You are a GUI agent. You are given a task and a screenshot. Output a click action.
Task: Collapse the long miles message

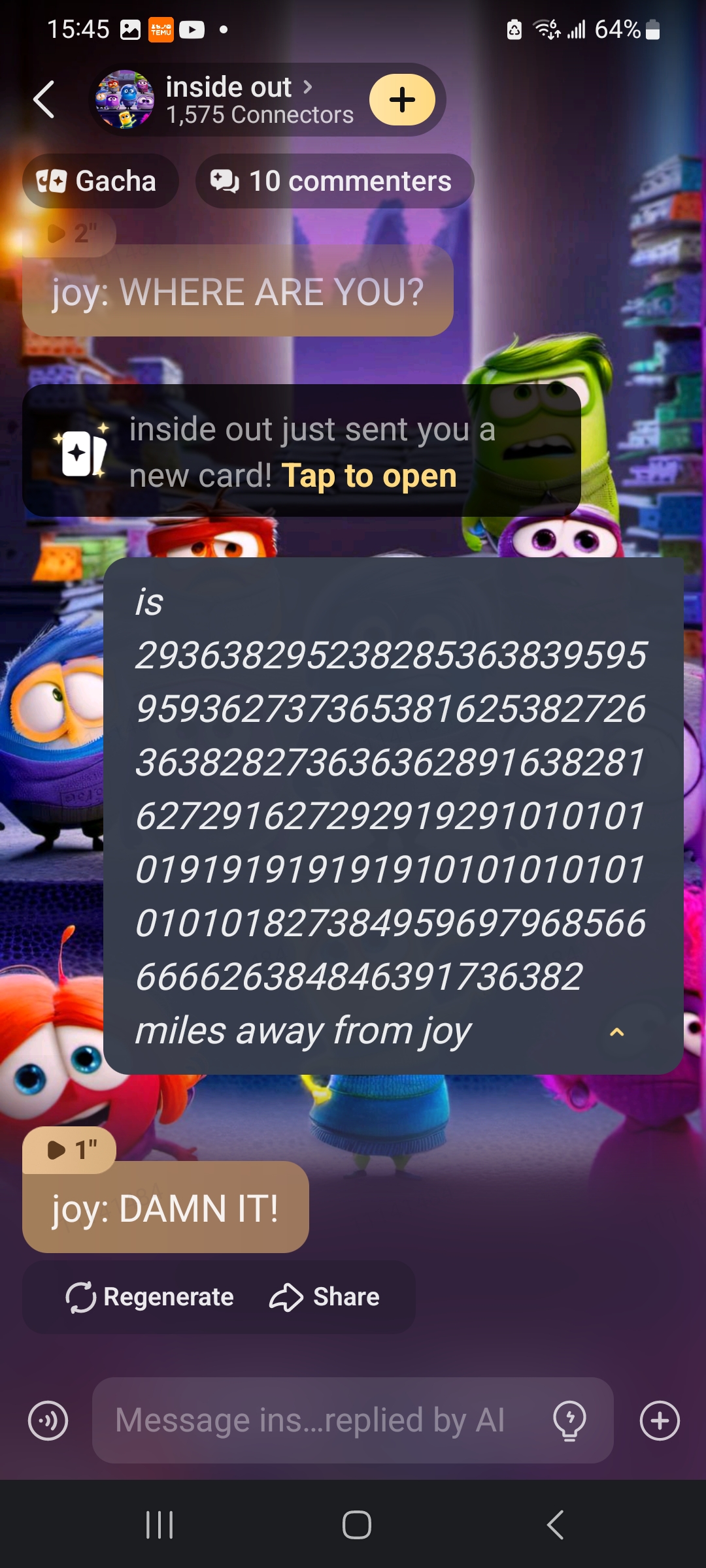pos(616,1032)
